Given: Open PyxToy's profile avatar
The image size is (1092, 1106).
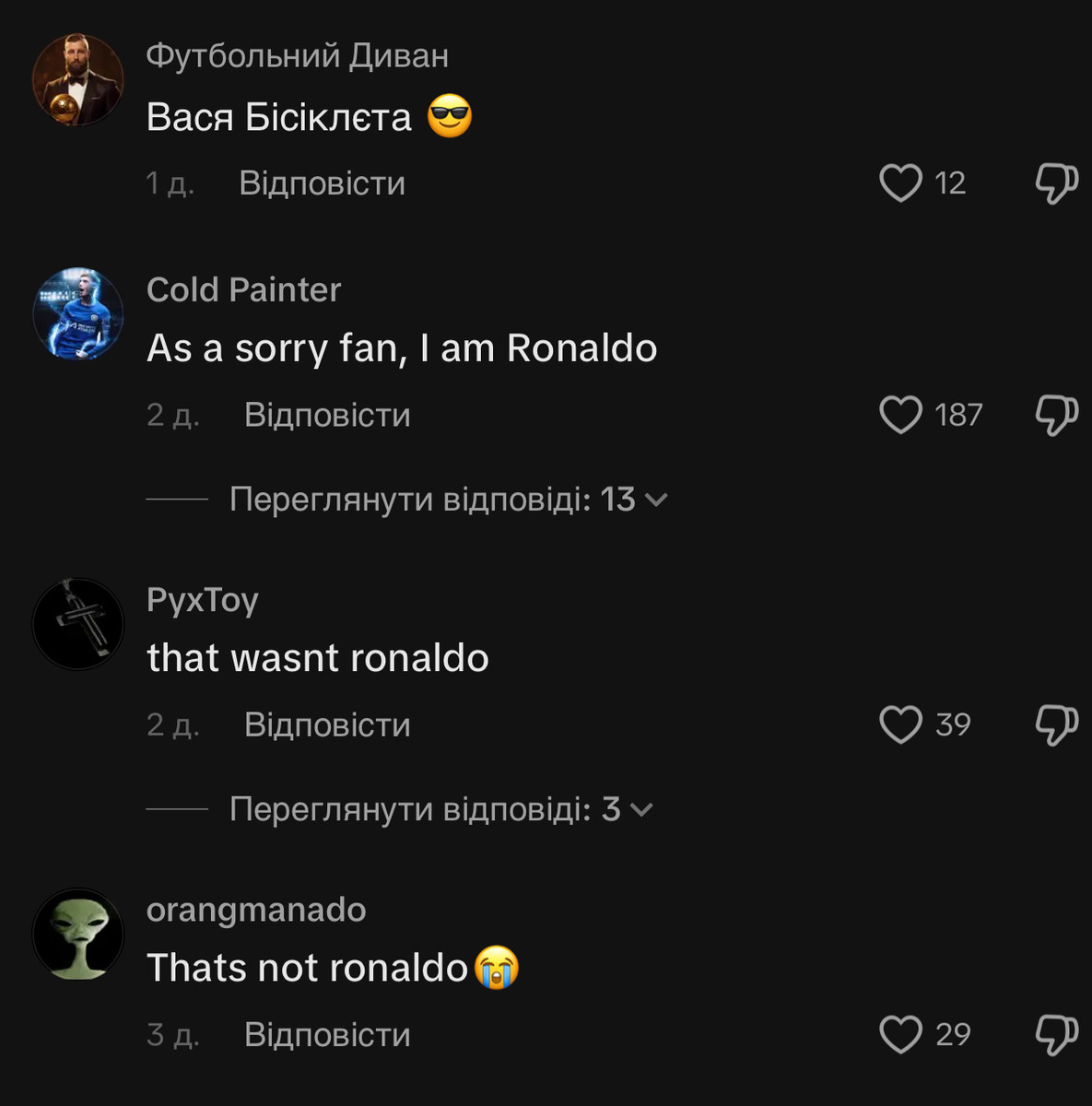Looking at the screenshot, I should click(78, 624).
